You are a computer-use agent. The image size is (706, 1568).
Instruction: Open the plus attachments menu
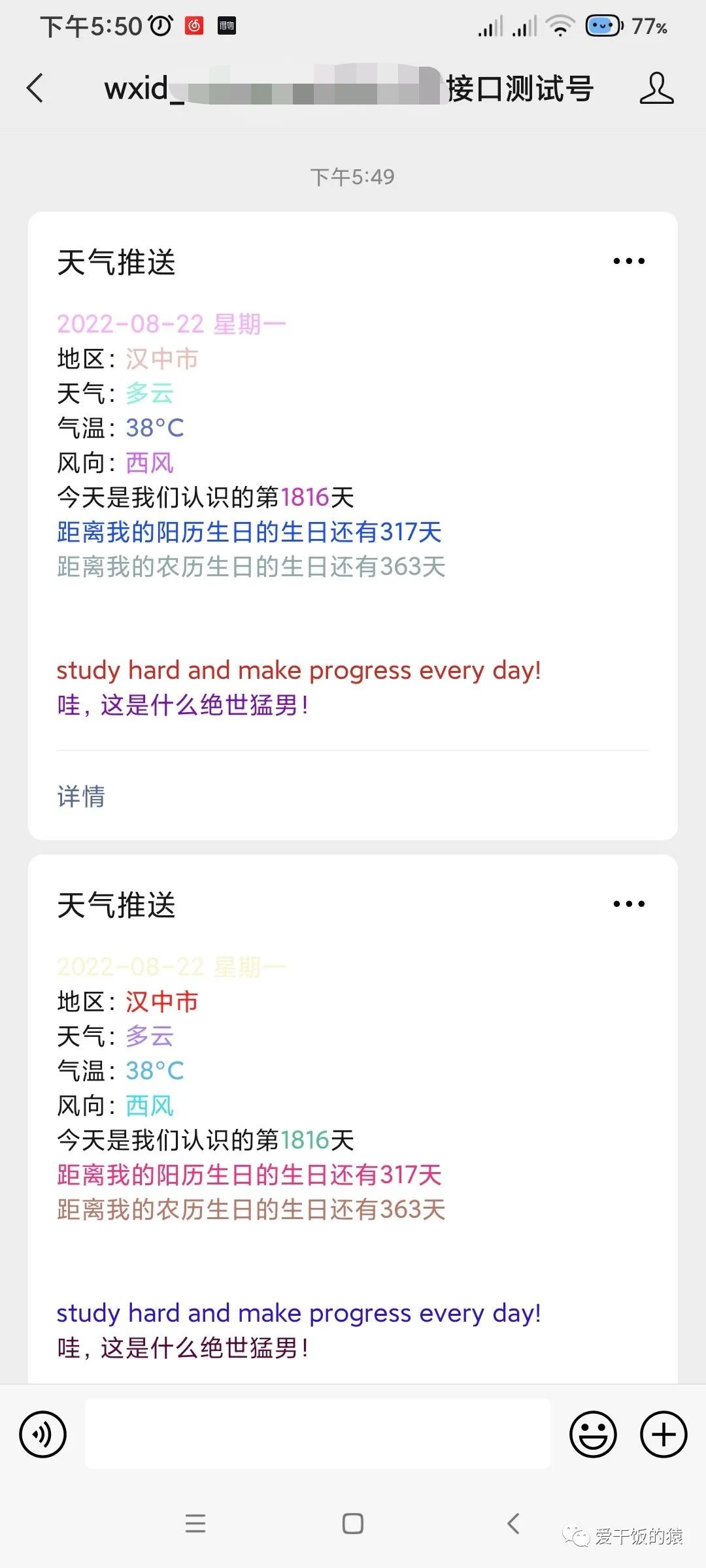pos(664,1435)
